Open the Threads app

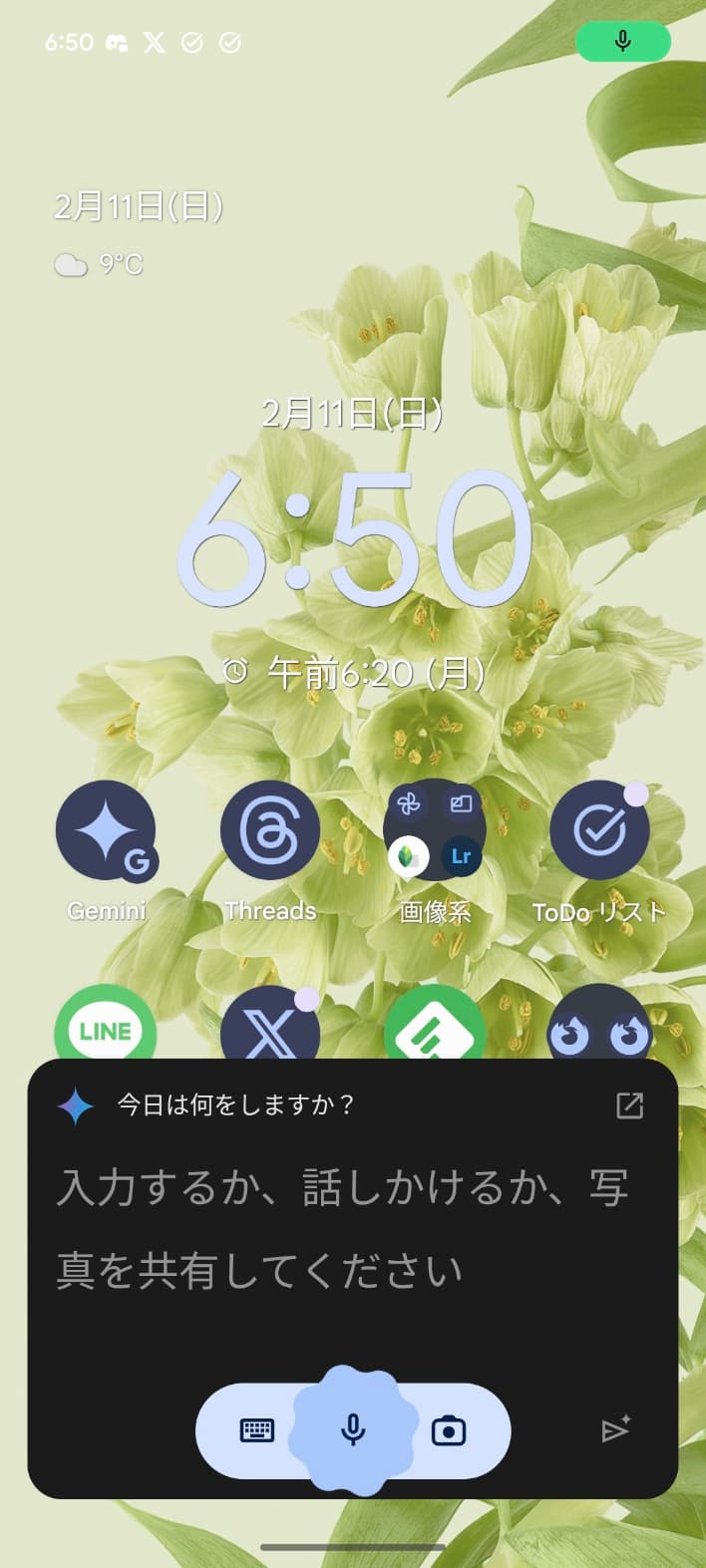270,830
